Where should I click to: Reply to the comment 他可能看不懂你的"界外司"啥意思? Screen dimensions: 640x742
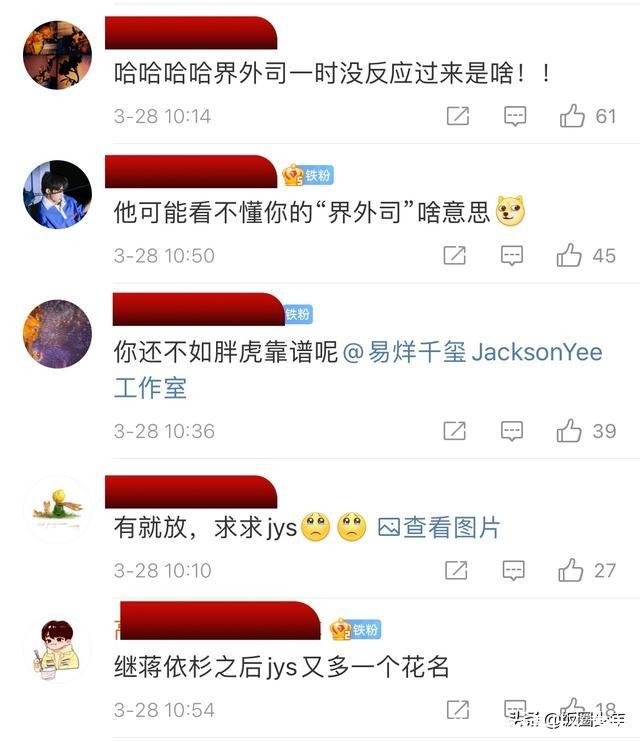pyautogui.click(x=512, y=255)
